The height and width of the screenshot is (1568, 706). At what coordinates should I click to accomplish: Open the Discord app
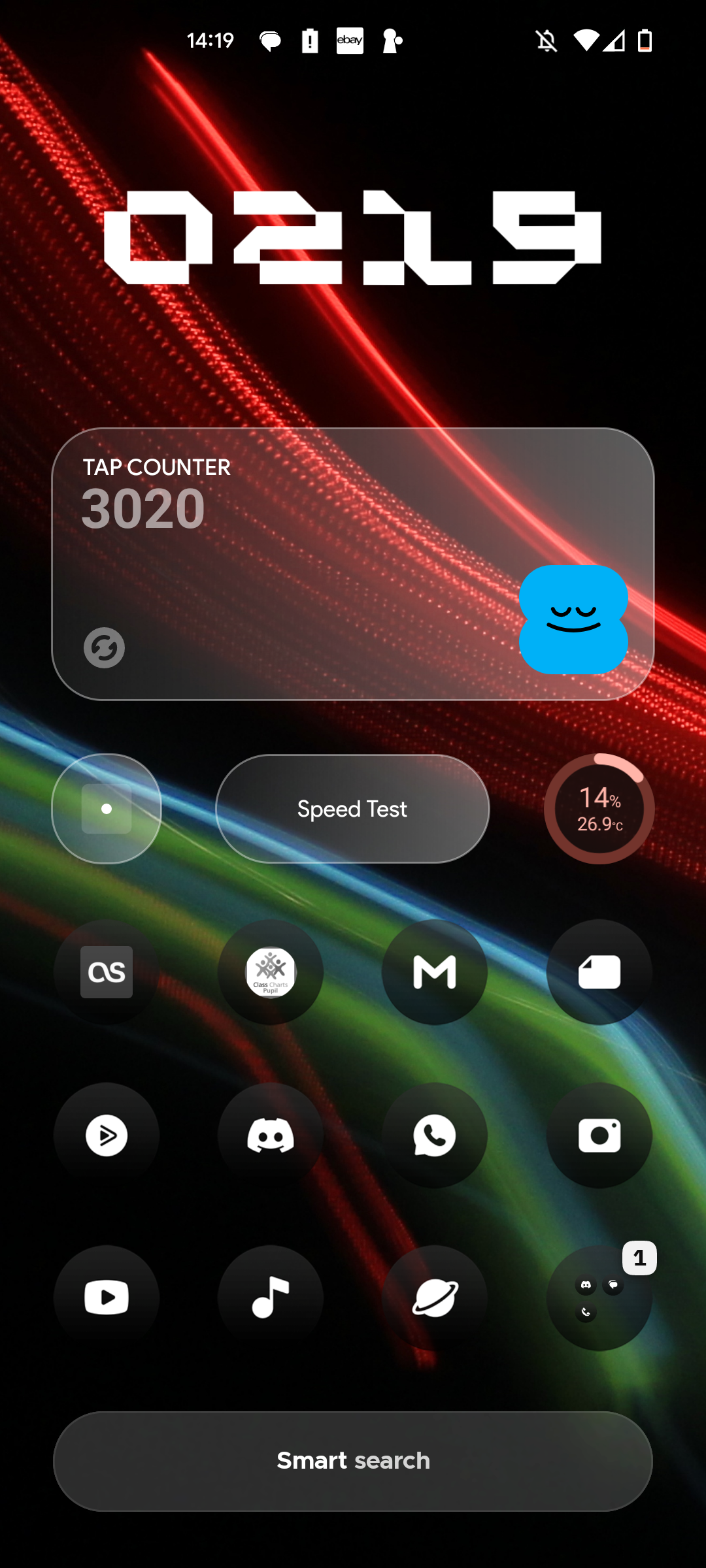[x=271, y=1135]
